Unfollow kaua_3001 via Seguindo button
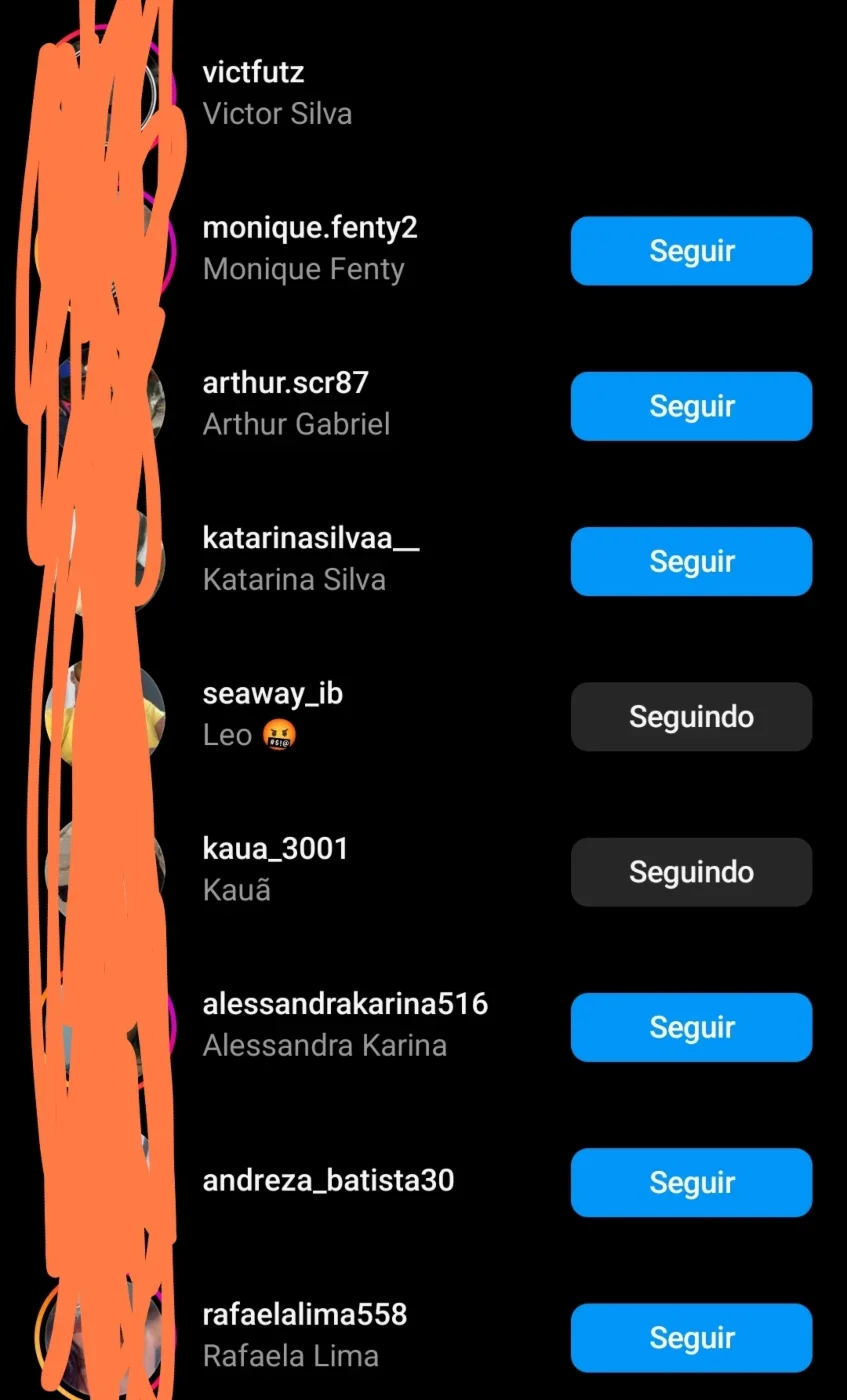 tap(691, 872)
